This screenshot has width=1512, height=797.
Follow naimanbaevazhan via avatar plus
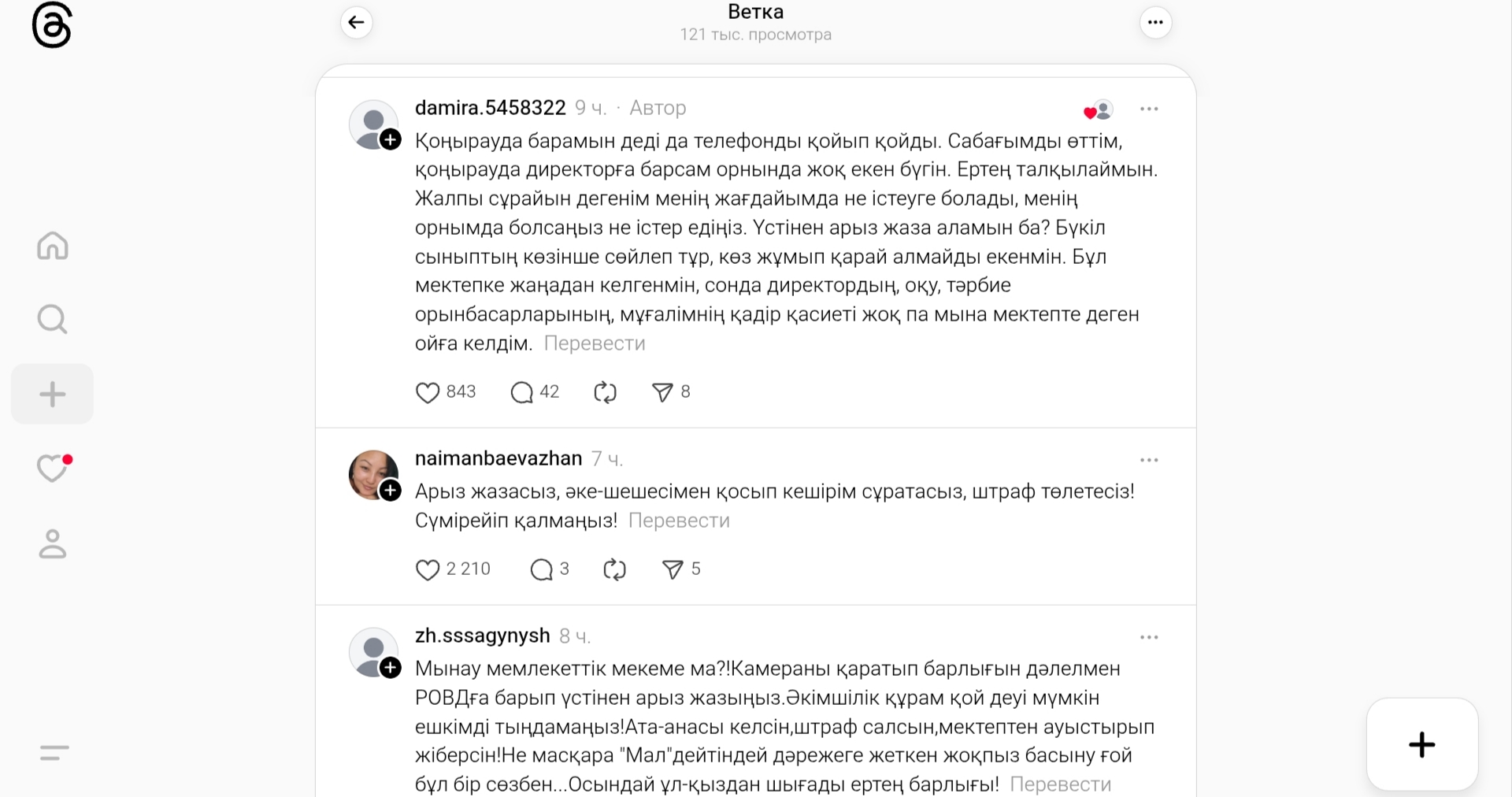(391, 491)
